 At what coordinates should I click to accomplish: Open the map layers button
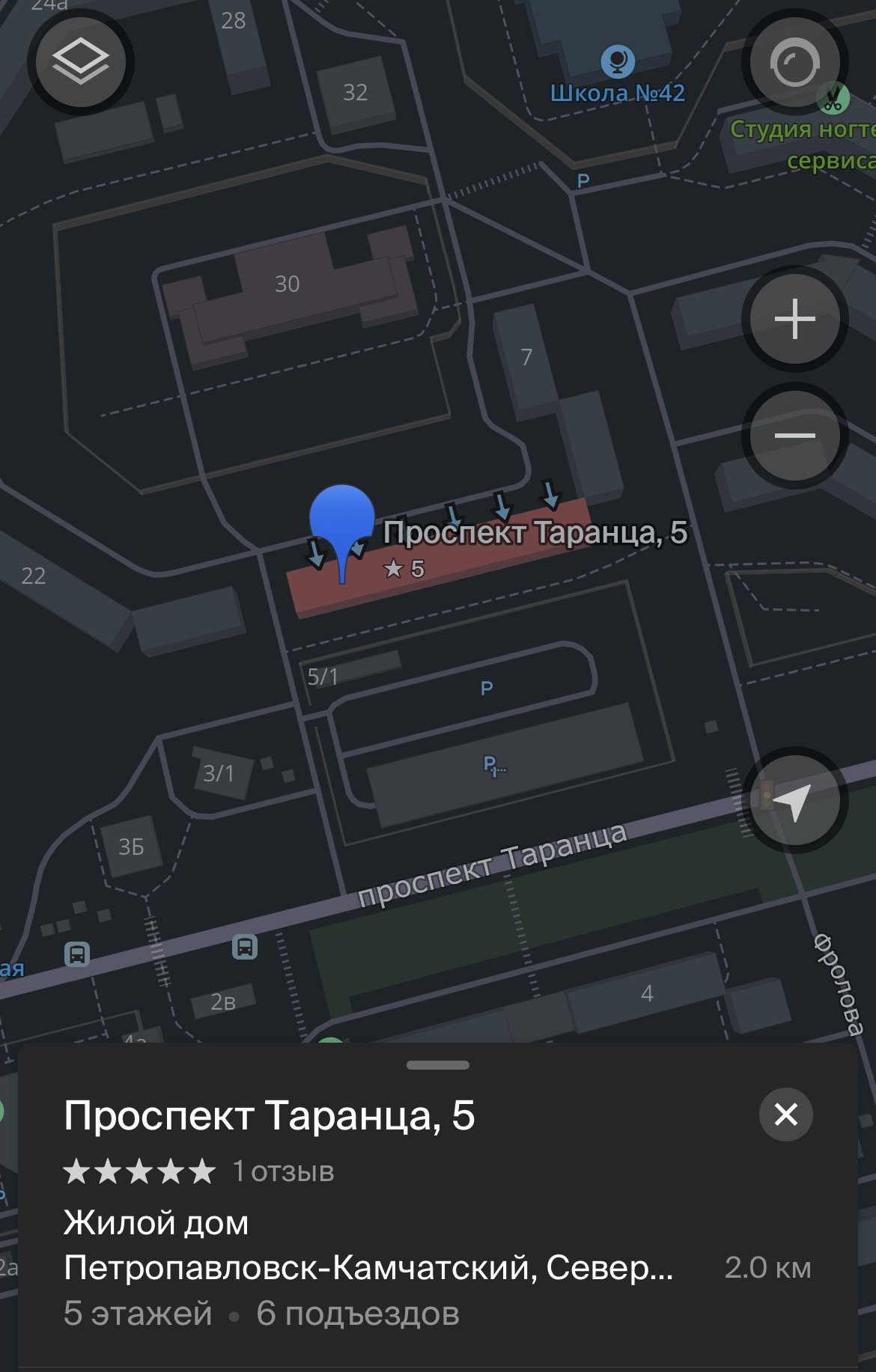(80, 62)
